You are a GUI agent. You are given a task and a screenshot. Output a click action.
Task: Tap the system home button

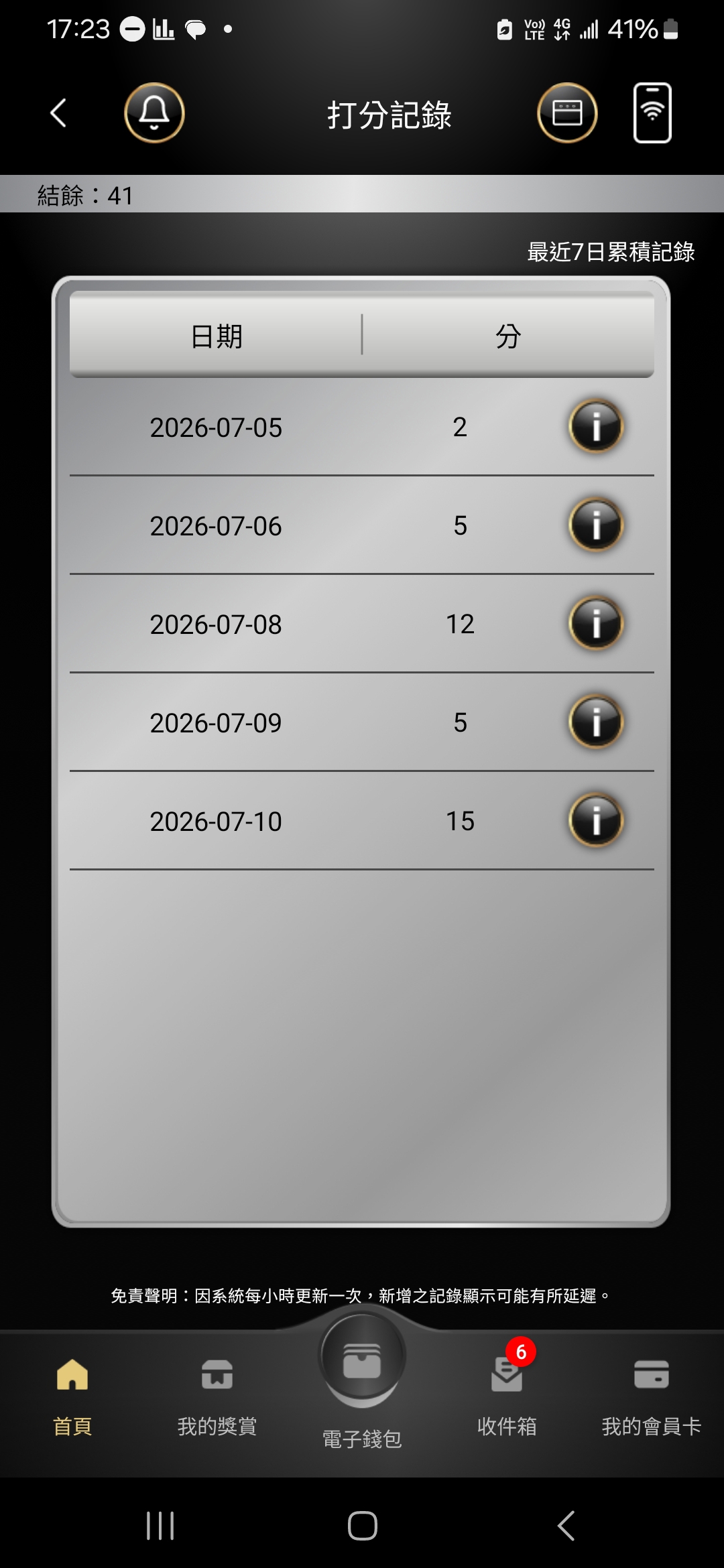point(362,1526)
